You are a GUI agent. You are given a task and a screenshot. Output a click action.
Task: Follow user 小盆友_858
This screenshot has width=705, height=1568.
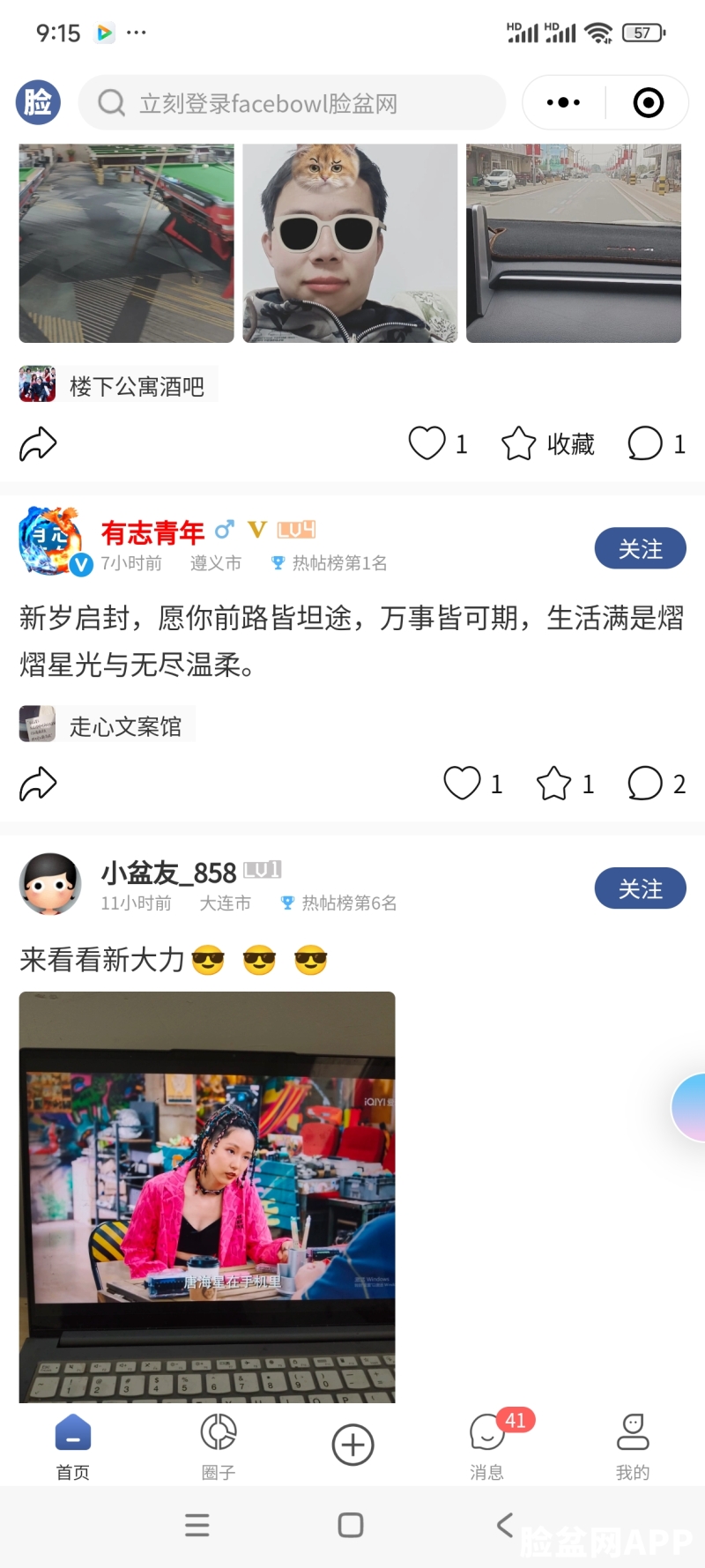coord(640,888)
